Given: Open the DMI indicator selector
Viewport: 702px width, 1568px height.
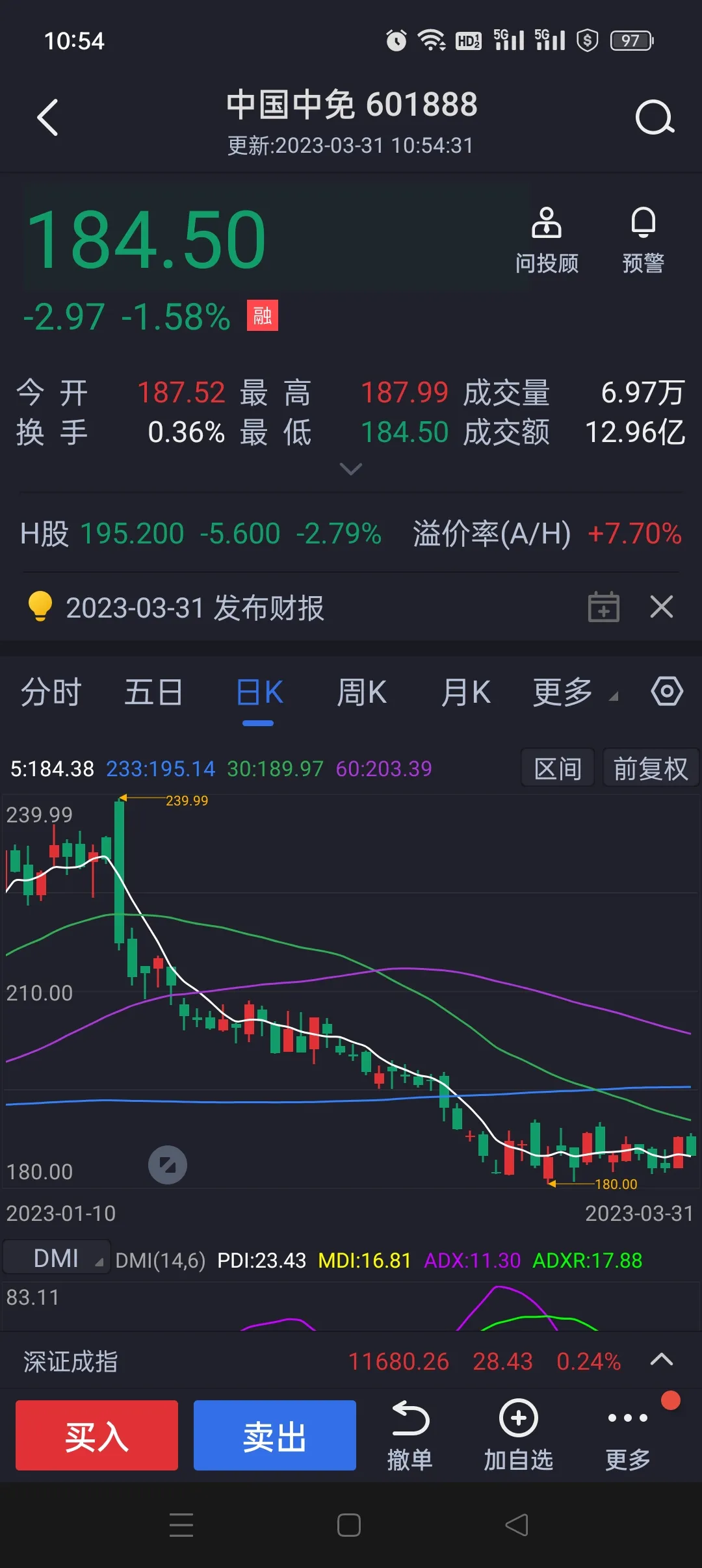Looking at the screenshot, I should point(57,1259).
